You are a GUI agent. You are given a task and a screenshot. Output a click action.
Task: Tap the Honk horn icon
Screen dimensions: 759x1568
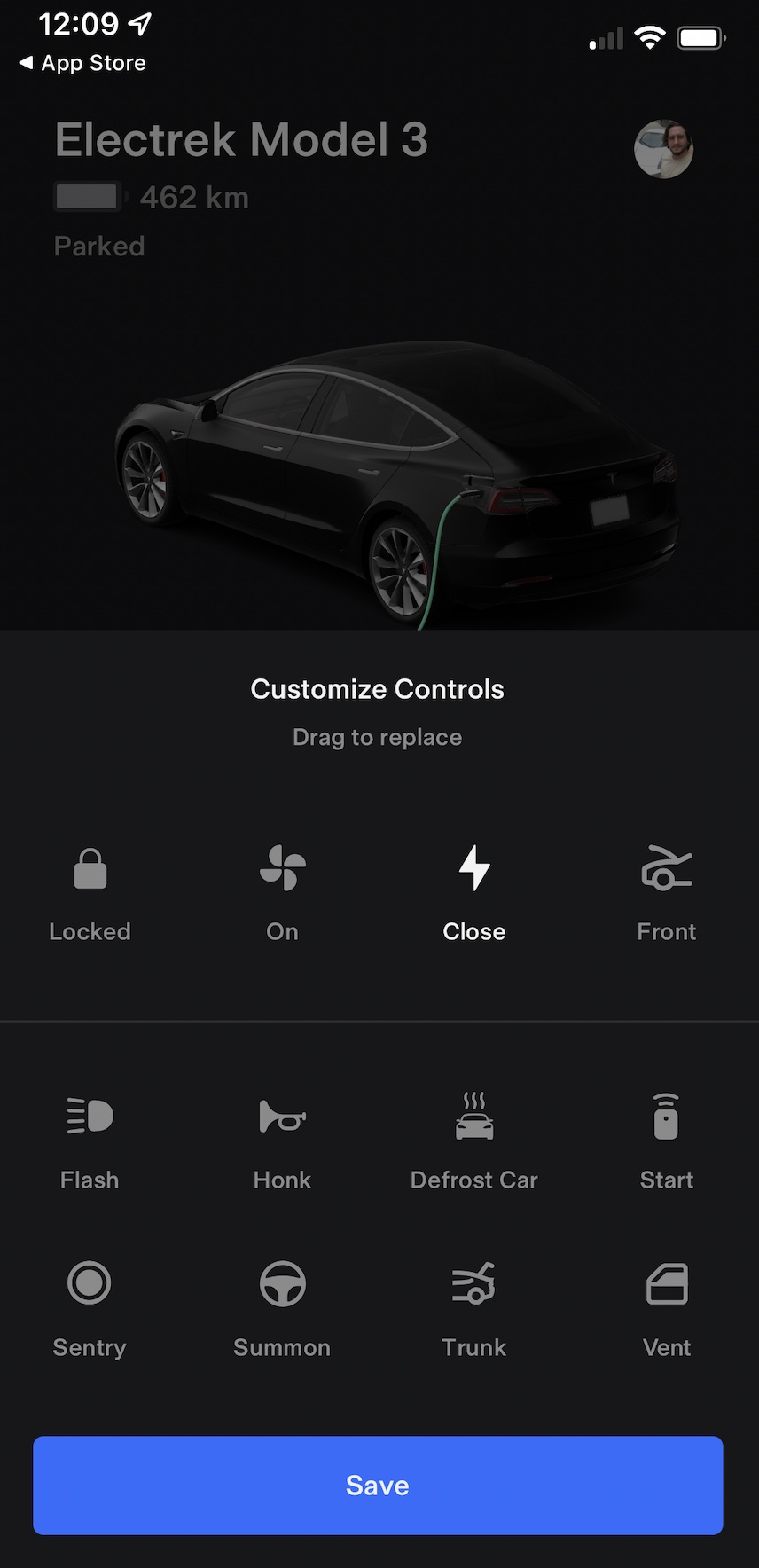tap(281, 1117)
